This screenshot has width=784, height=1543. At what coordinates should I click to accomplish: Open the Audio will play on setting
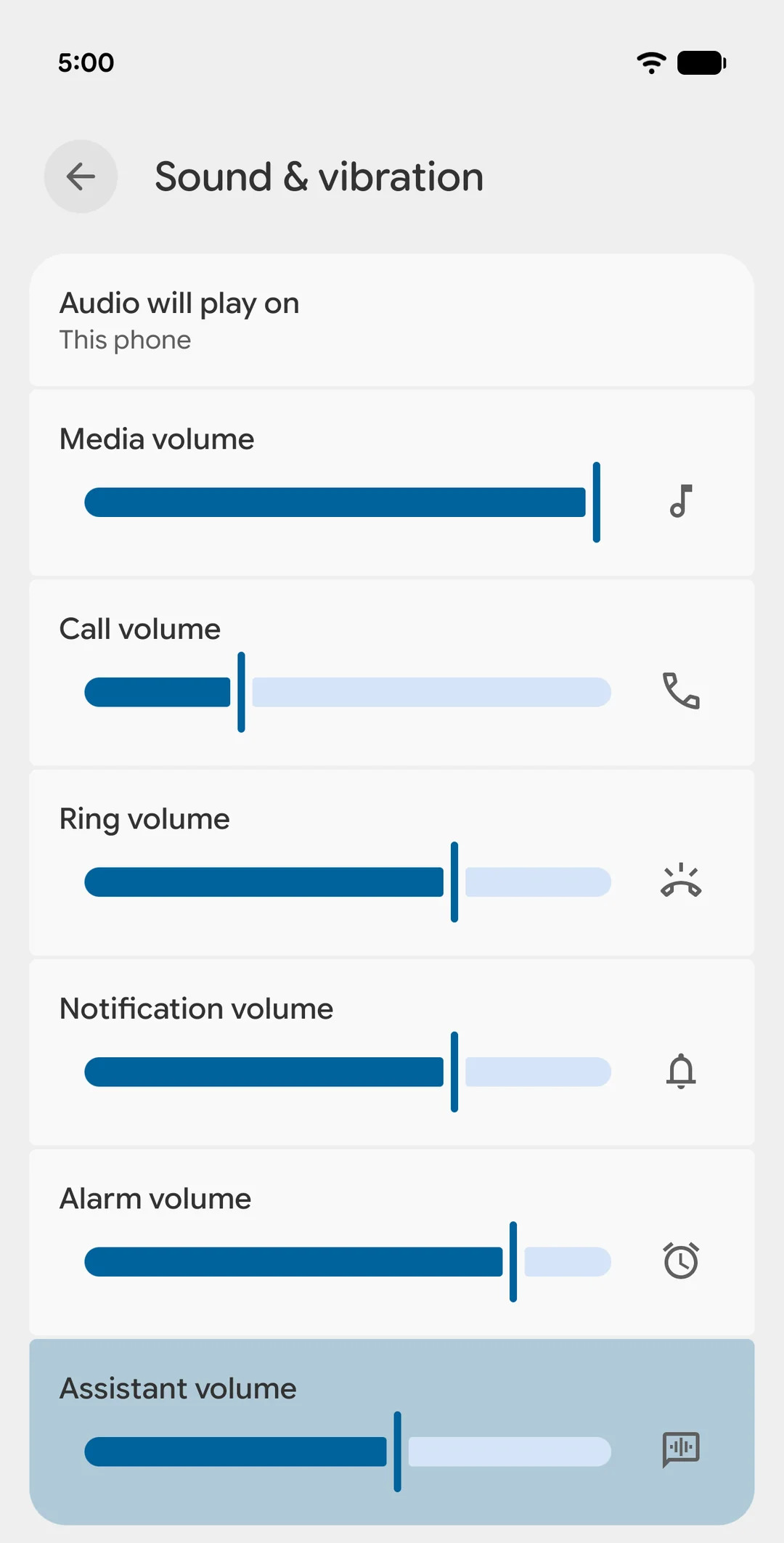[x=179, y=304]
